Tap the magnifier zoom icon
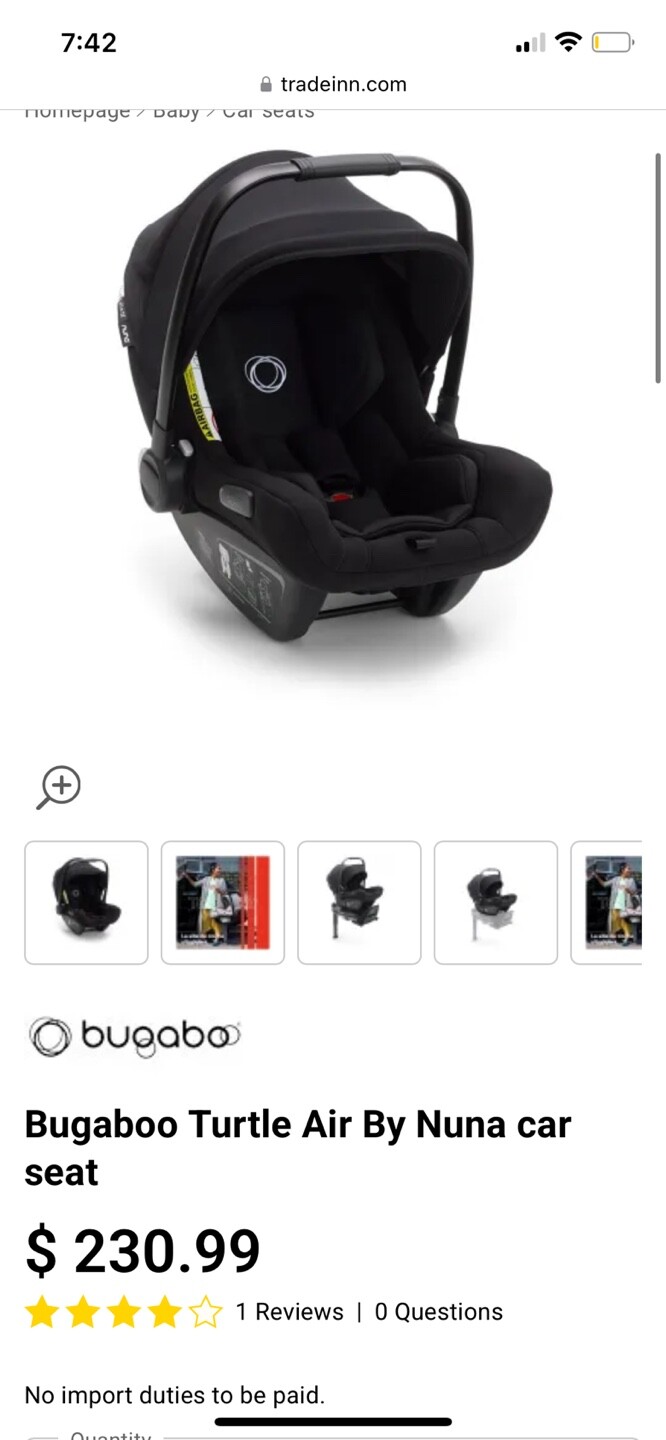Image resolution: width=666 pixels, height=1440 pixels. [x=59, y=787]
